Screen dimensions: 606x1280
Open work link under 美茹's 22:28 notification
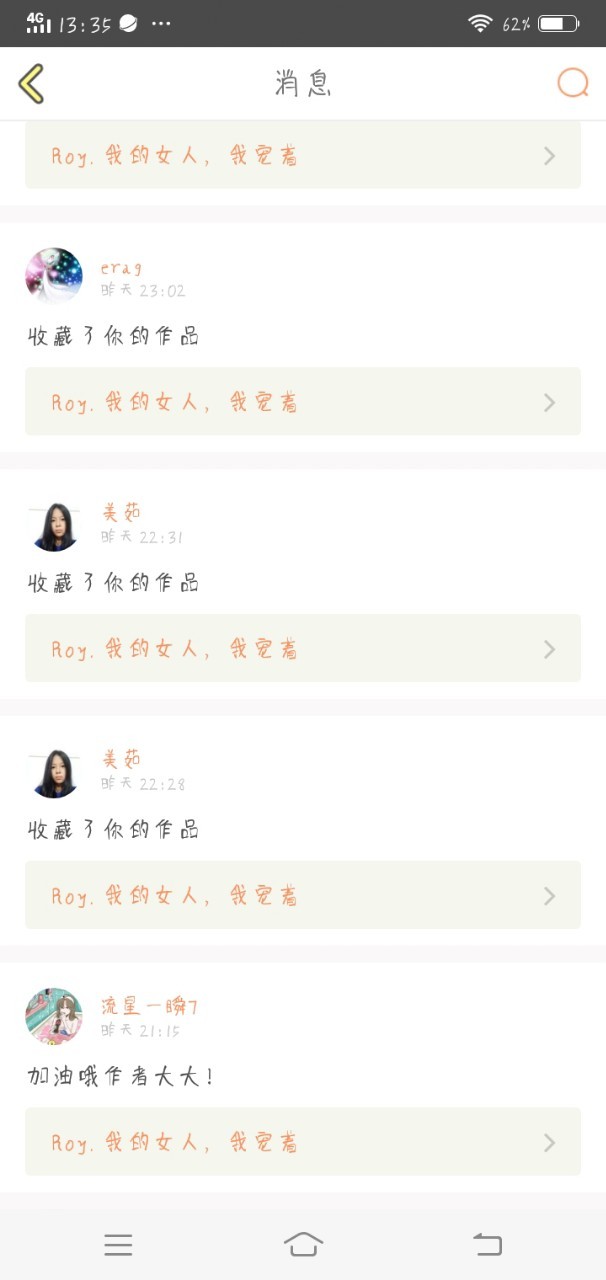coord(302,896)
